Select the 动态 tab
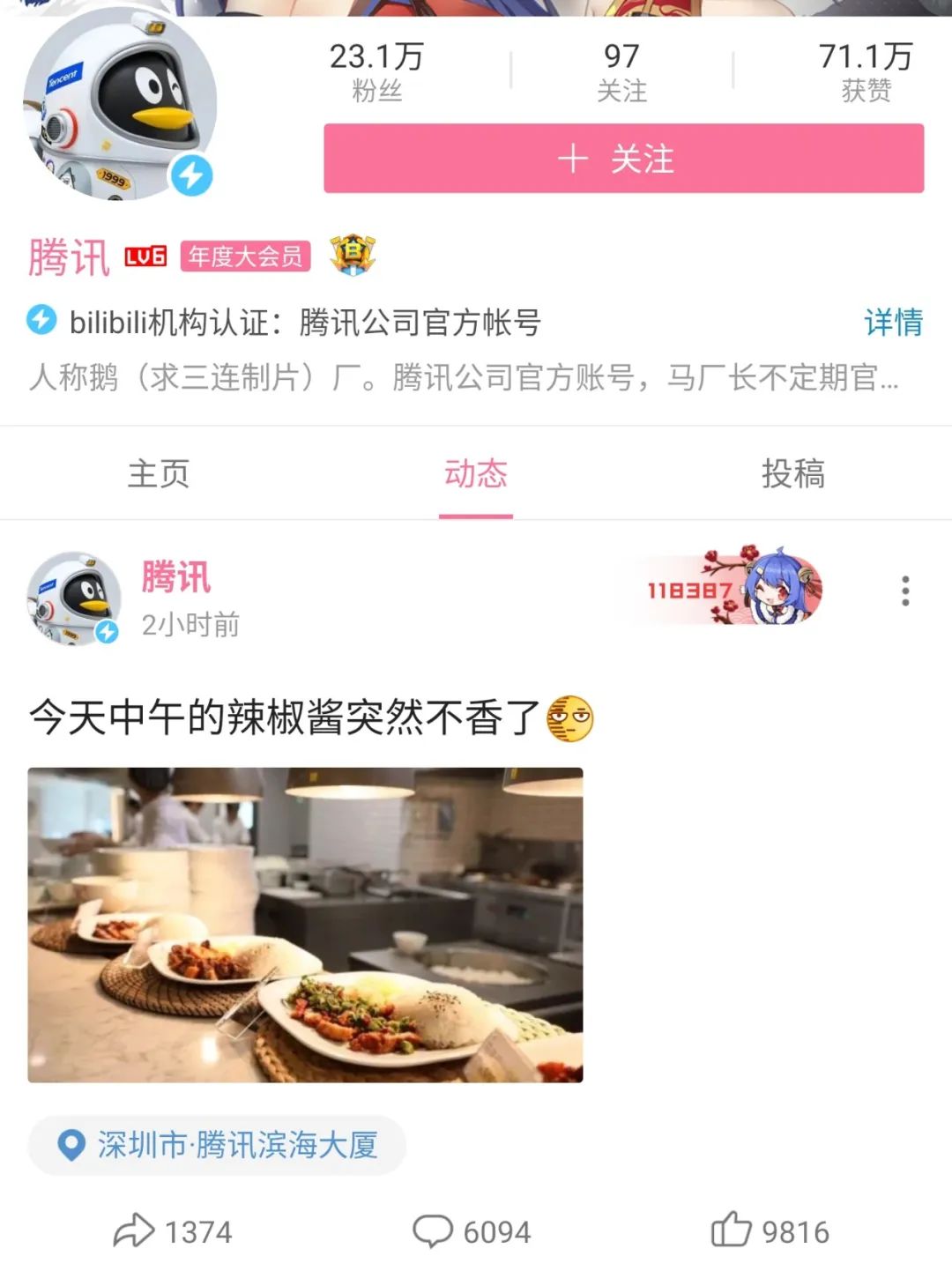Image resolution: width=952 pixels, height=1271 pixels. click(x=476, y=473)
